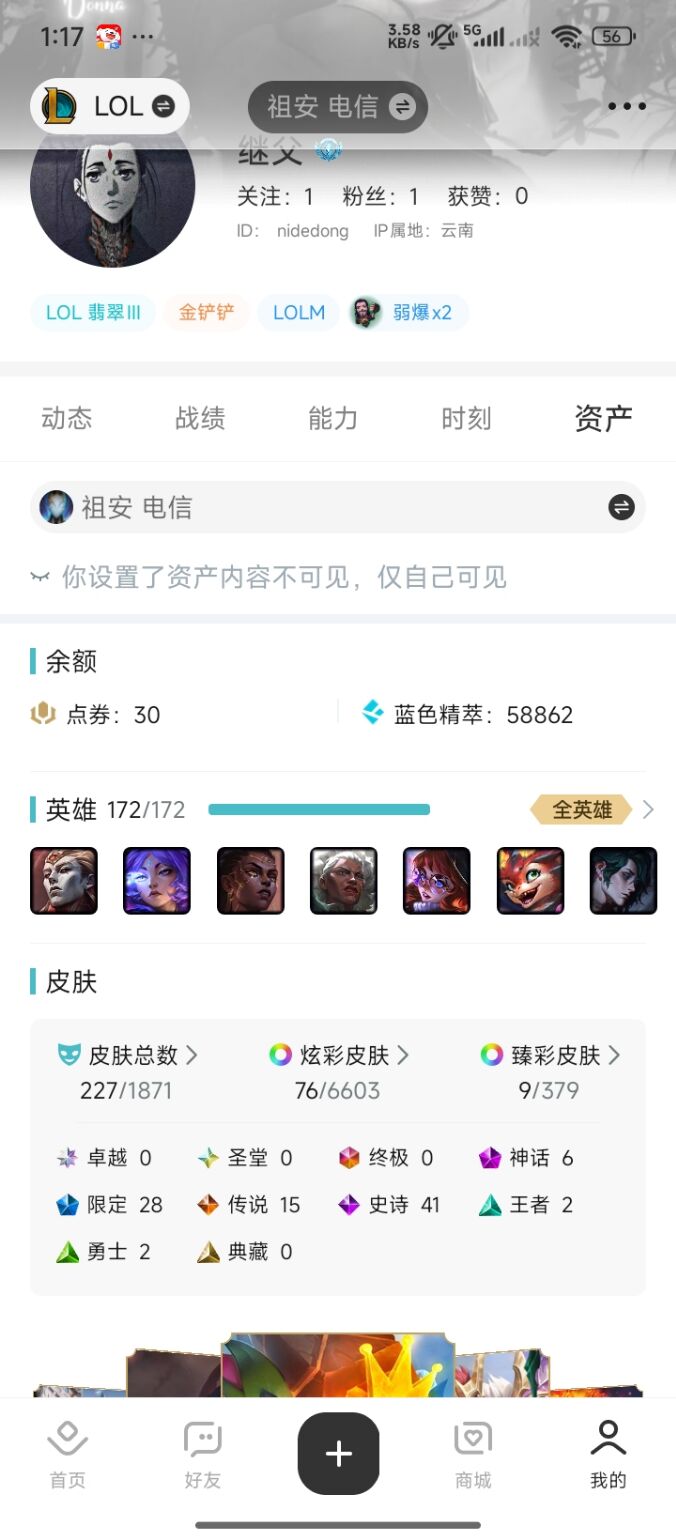View 皮肤总数 skin details
This screenshot has width=676, height=1540.
[x=130, y=1055]
